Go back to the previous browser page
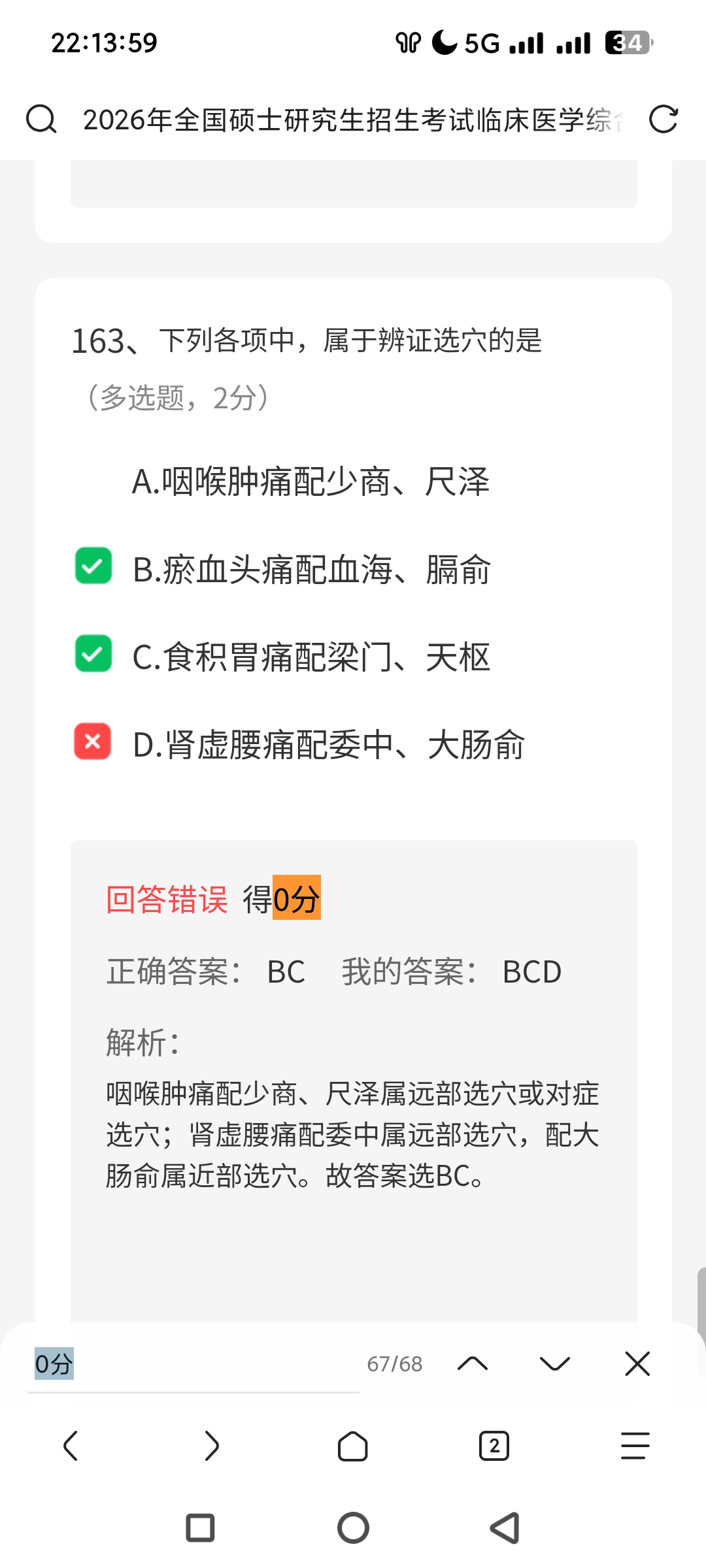The height and width of the screenshot is (1568, 706). [x=71, y=1446]
